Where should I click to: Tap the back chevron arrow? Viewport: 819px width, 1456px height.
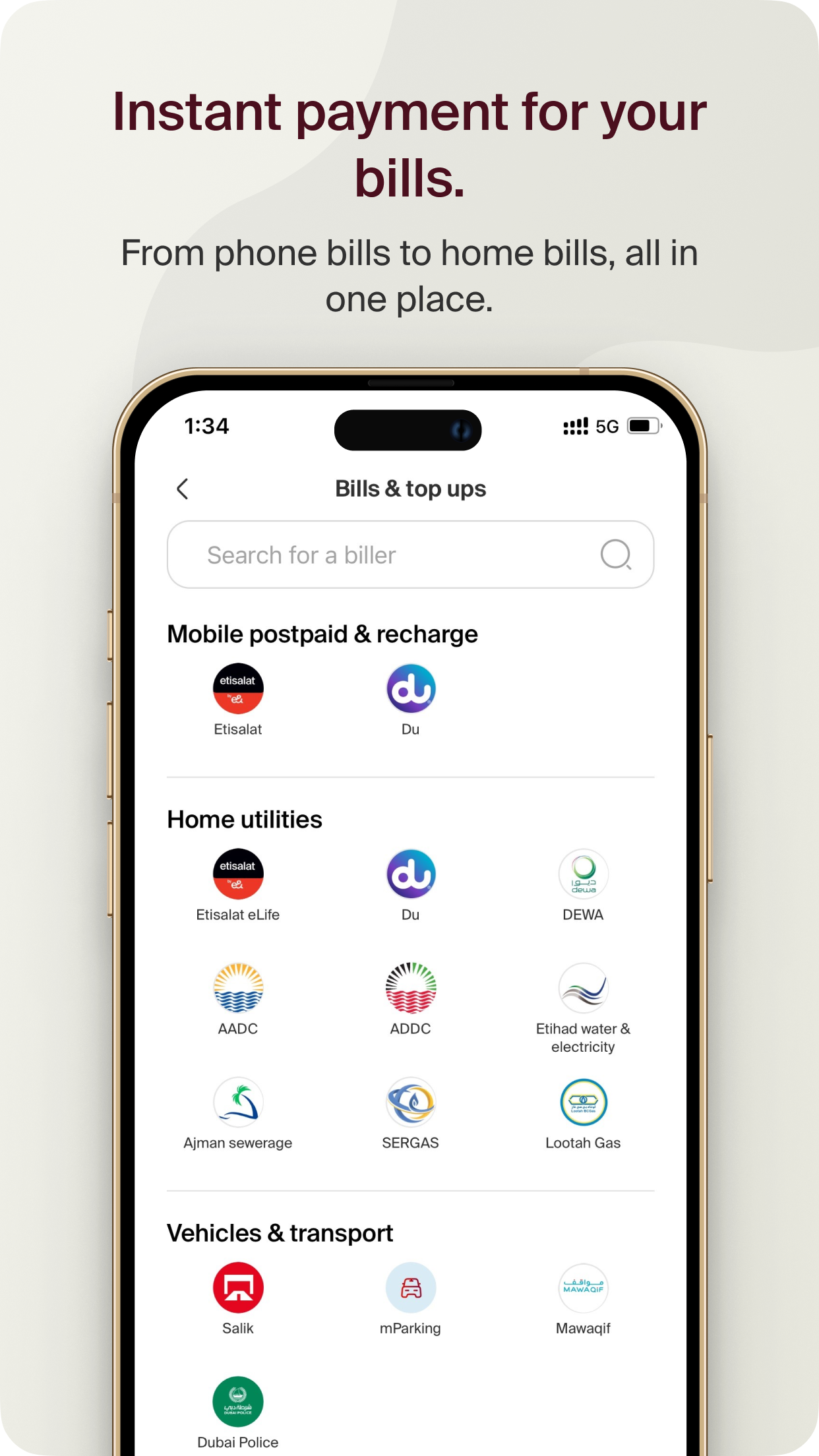point(183,488)
